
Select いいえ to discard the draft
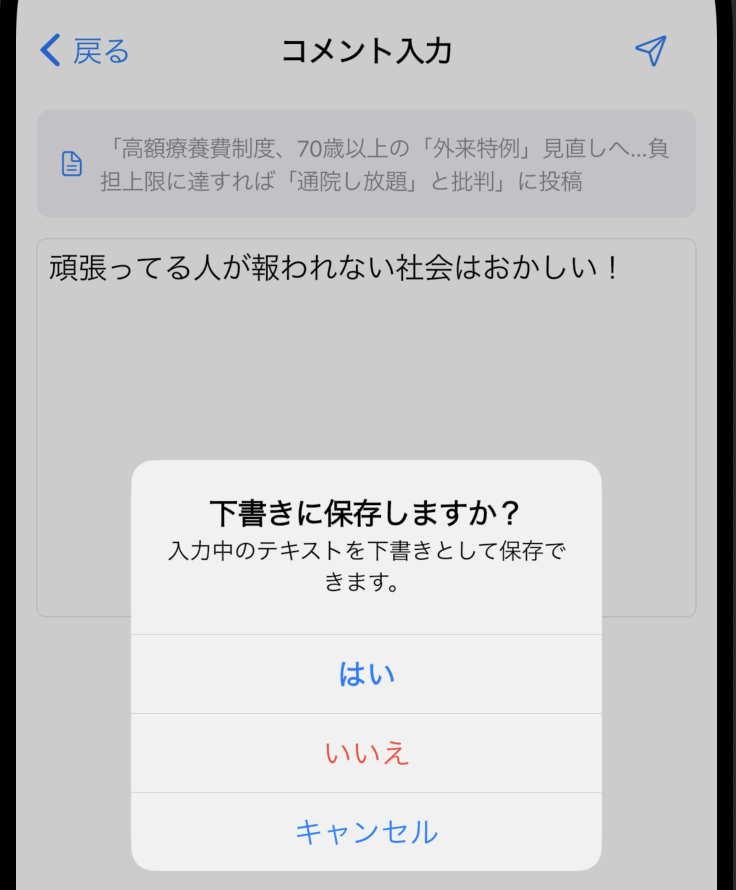point(366,753)
